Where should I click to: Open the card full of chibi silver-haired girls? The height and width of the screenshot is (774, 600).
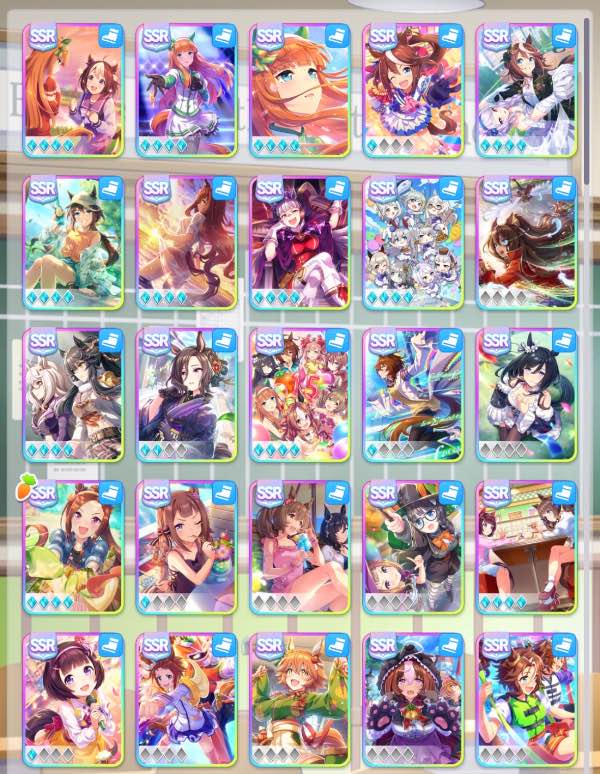pyautogui.click(x=412, y=243)
